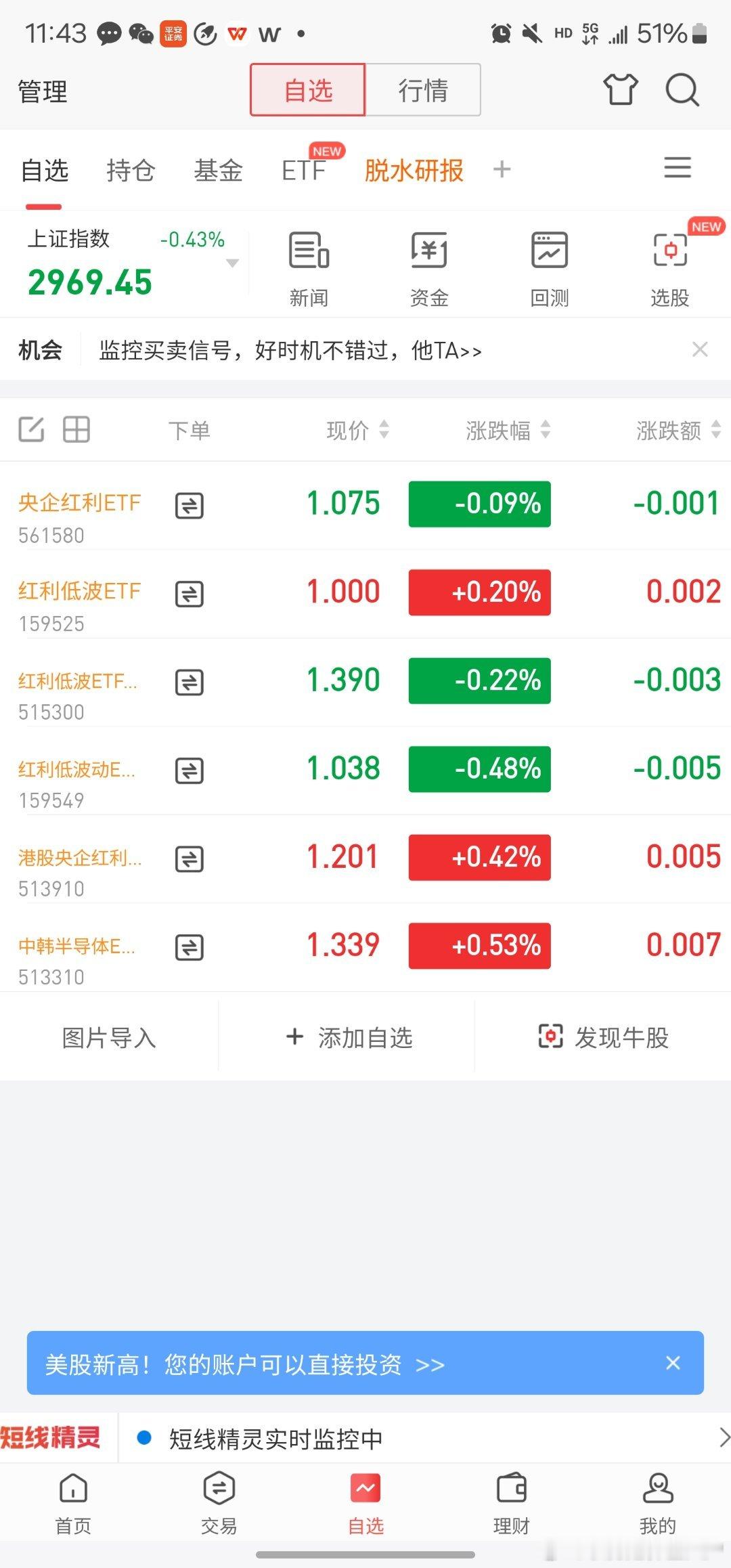
Task: Go to the 交易 bottom tab
Action: [x=219, y=1502]
